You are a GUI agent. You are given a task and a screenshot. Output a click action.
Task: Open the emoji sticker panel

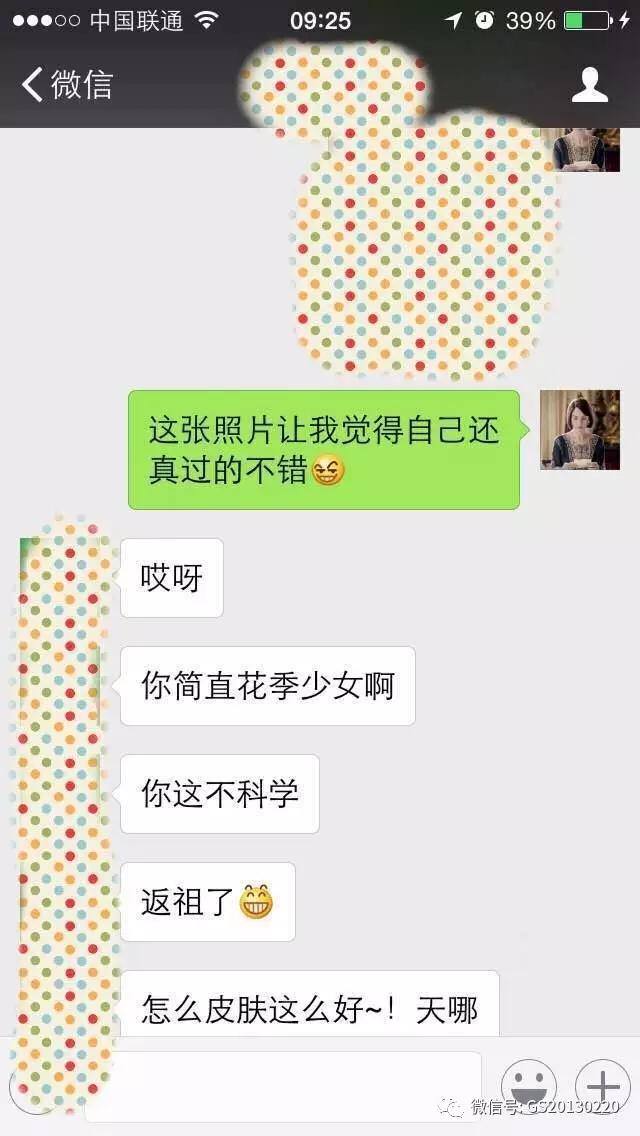(x=529, y=1086)
